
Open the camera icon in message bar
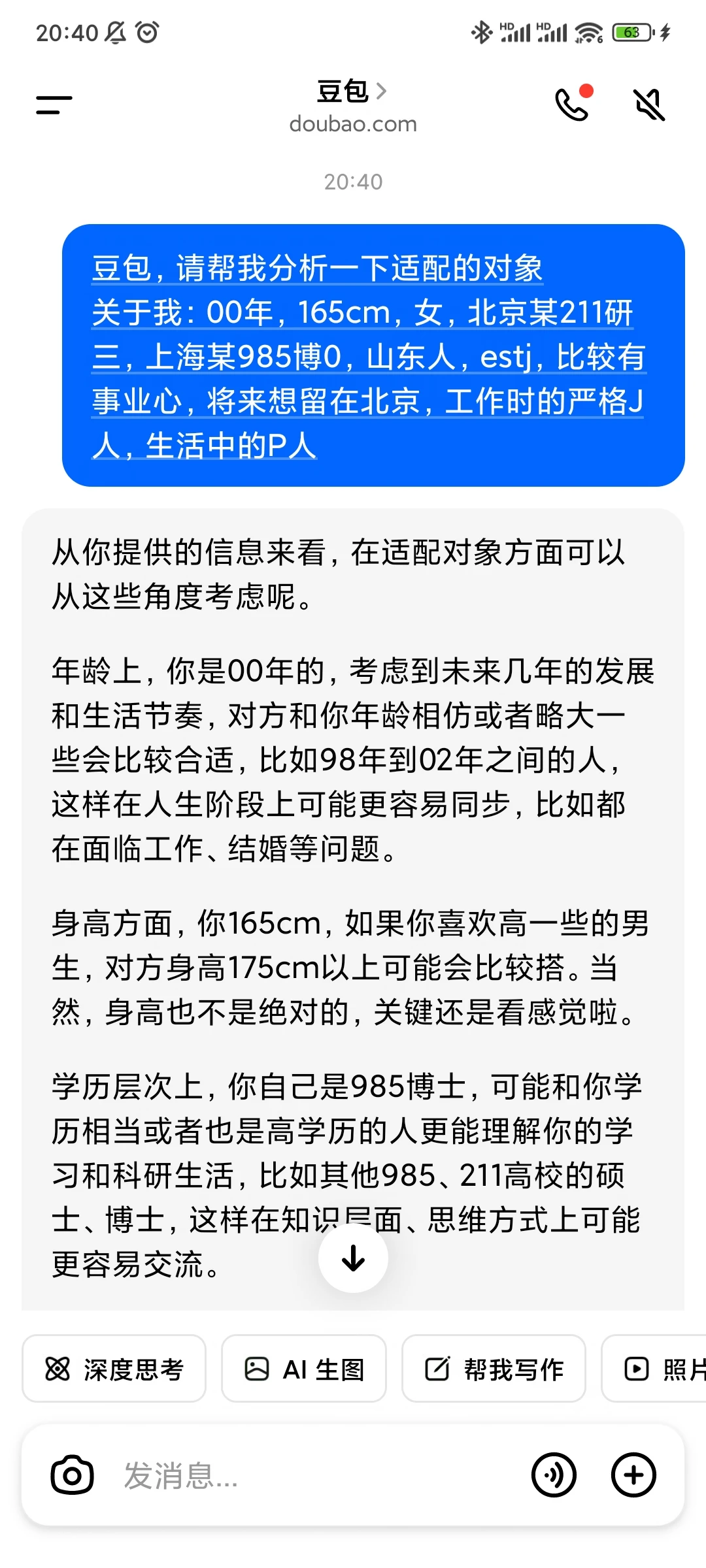pyautogui.click(x=72, y=1475)
